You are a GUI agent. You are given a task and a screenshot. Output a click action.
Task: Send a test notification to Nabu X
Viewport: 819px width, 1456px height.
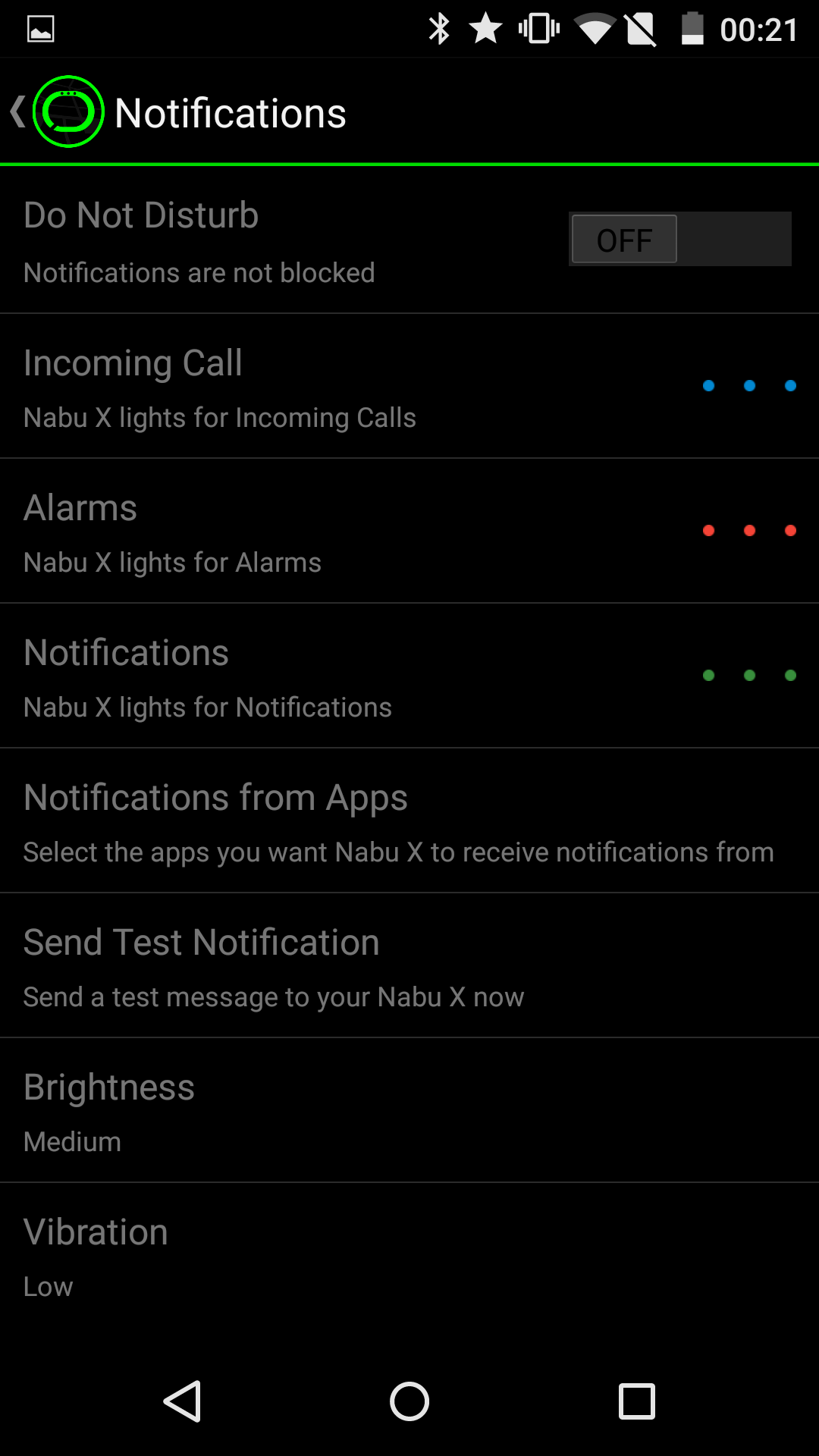pyautogui.click(x=409, y=965)
